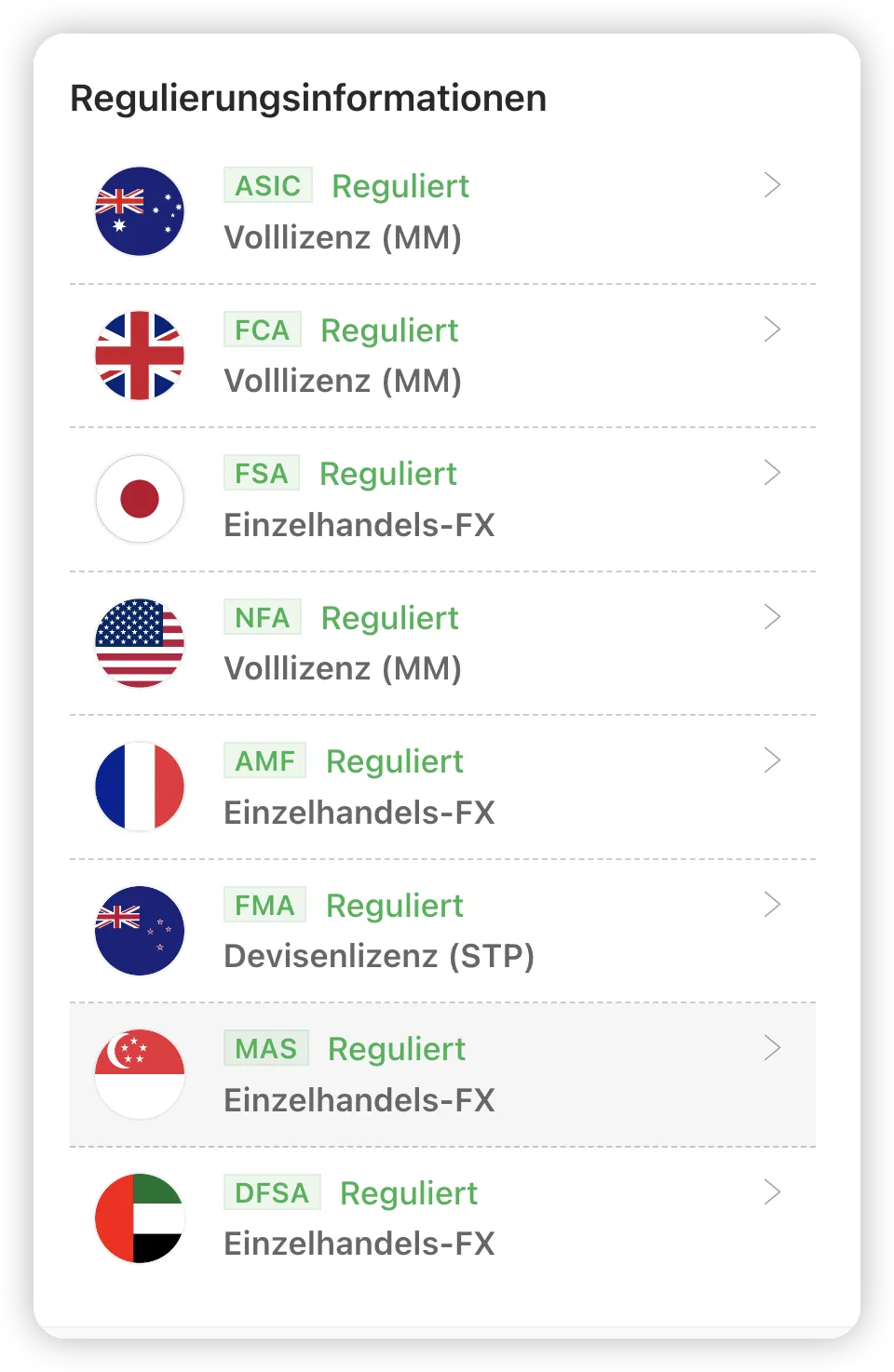Viewport: 894px width, 1372px height.
Task: Open the ASIC regulation details
Action: coord(442,211)
